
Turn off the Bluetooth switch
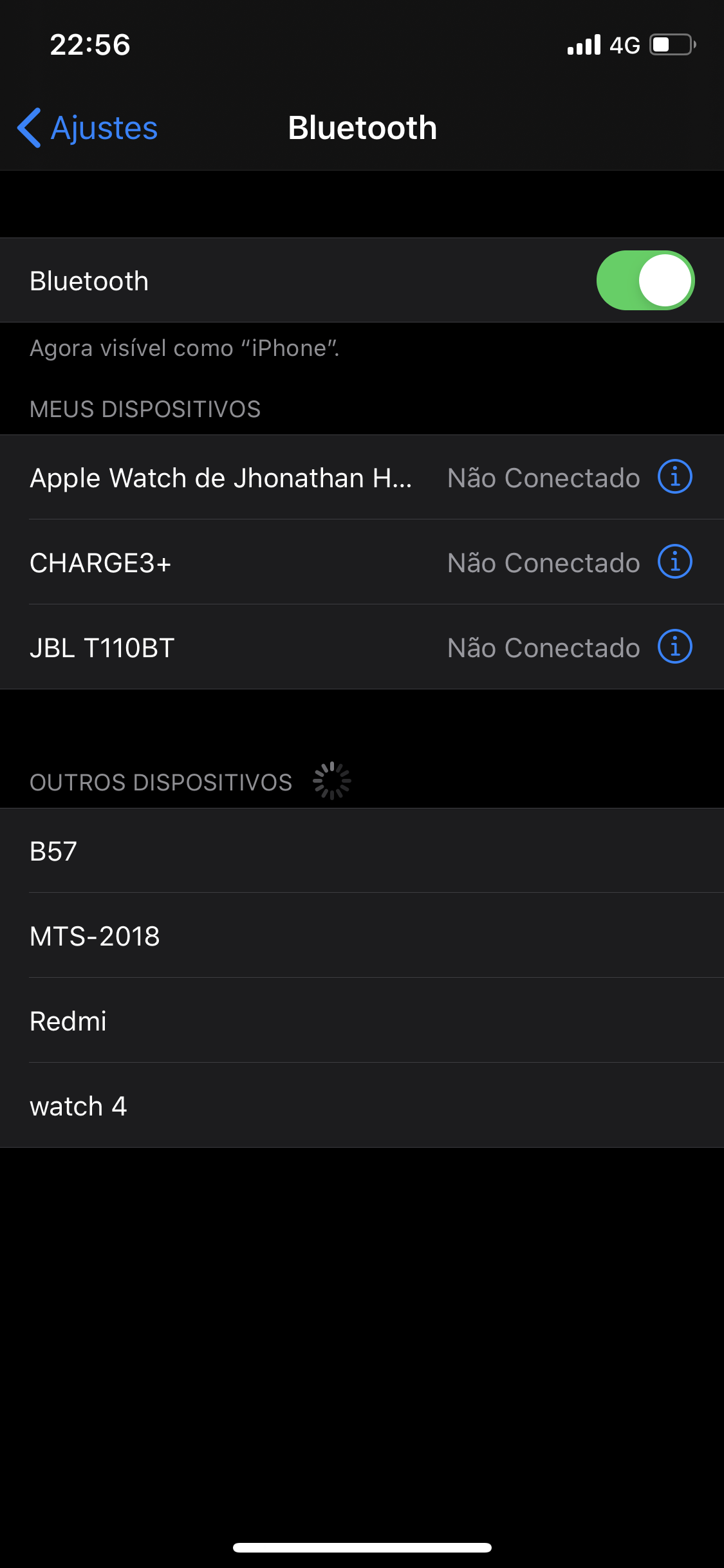(x=645, y=281)
